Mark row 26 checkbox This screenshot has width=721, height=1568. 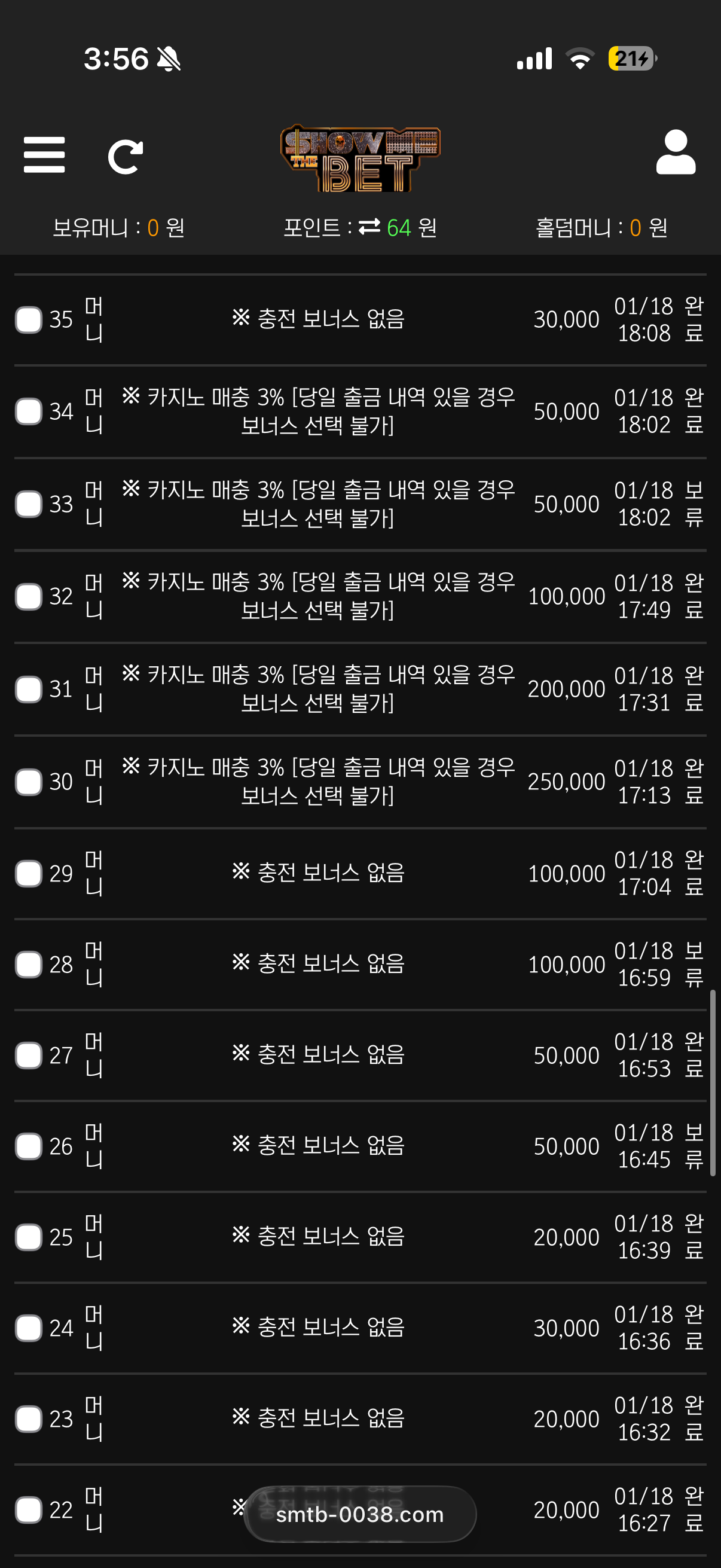point(29,1146)
